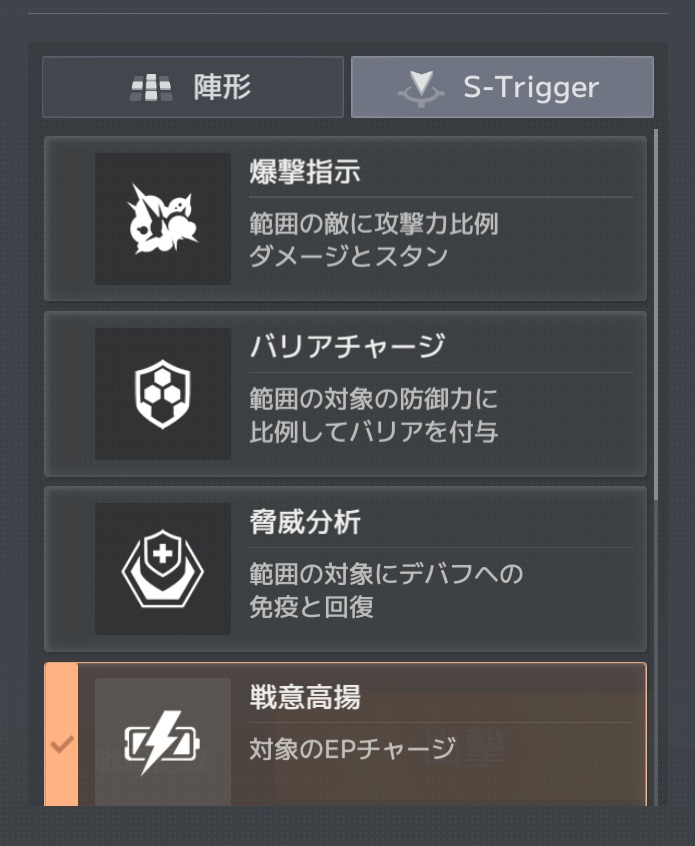Select the バリアチャージ skill

[x=345, y=394]
